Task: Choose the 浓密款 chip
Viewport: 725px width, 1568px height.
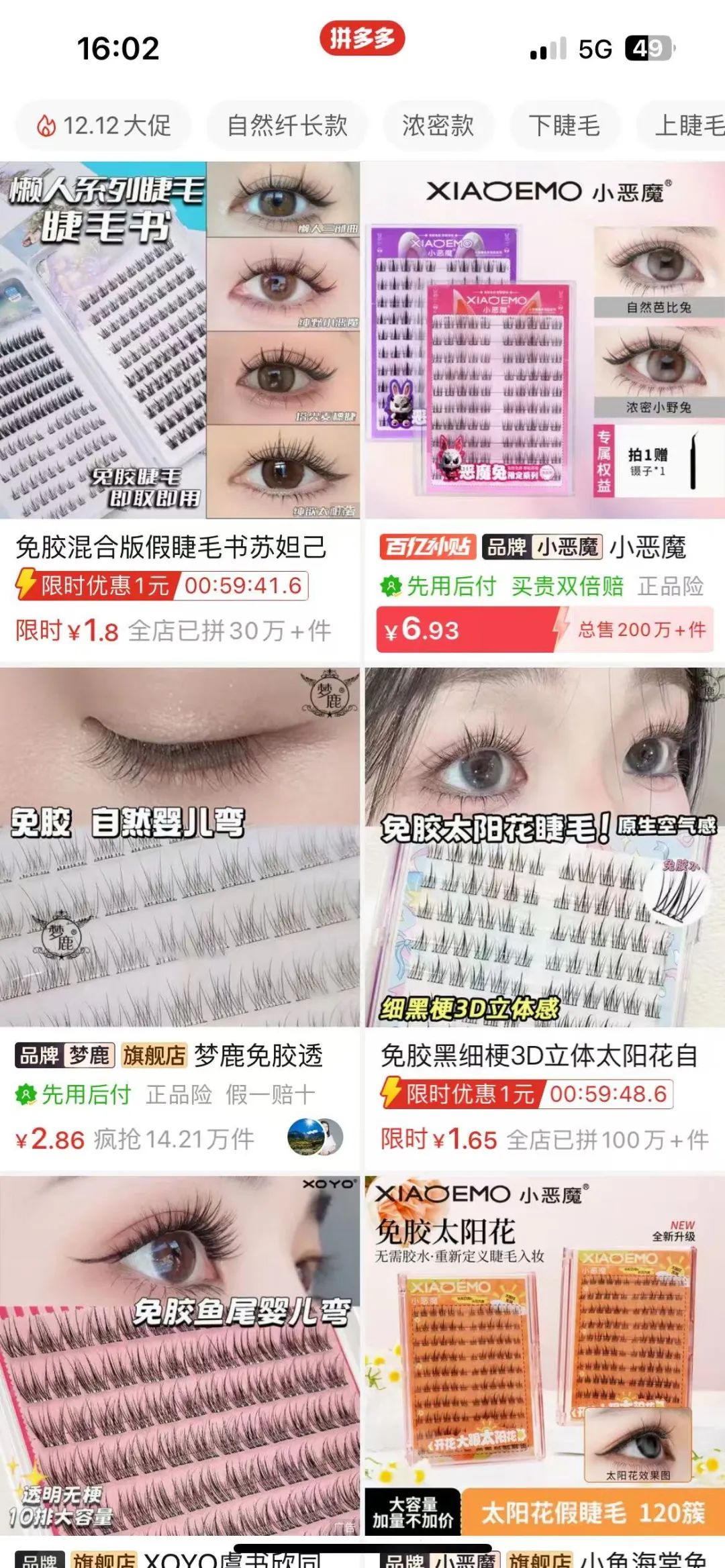Action: tap(438, 125)
